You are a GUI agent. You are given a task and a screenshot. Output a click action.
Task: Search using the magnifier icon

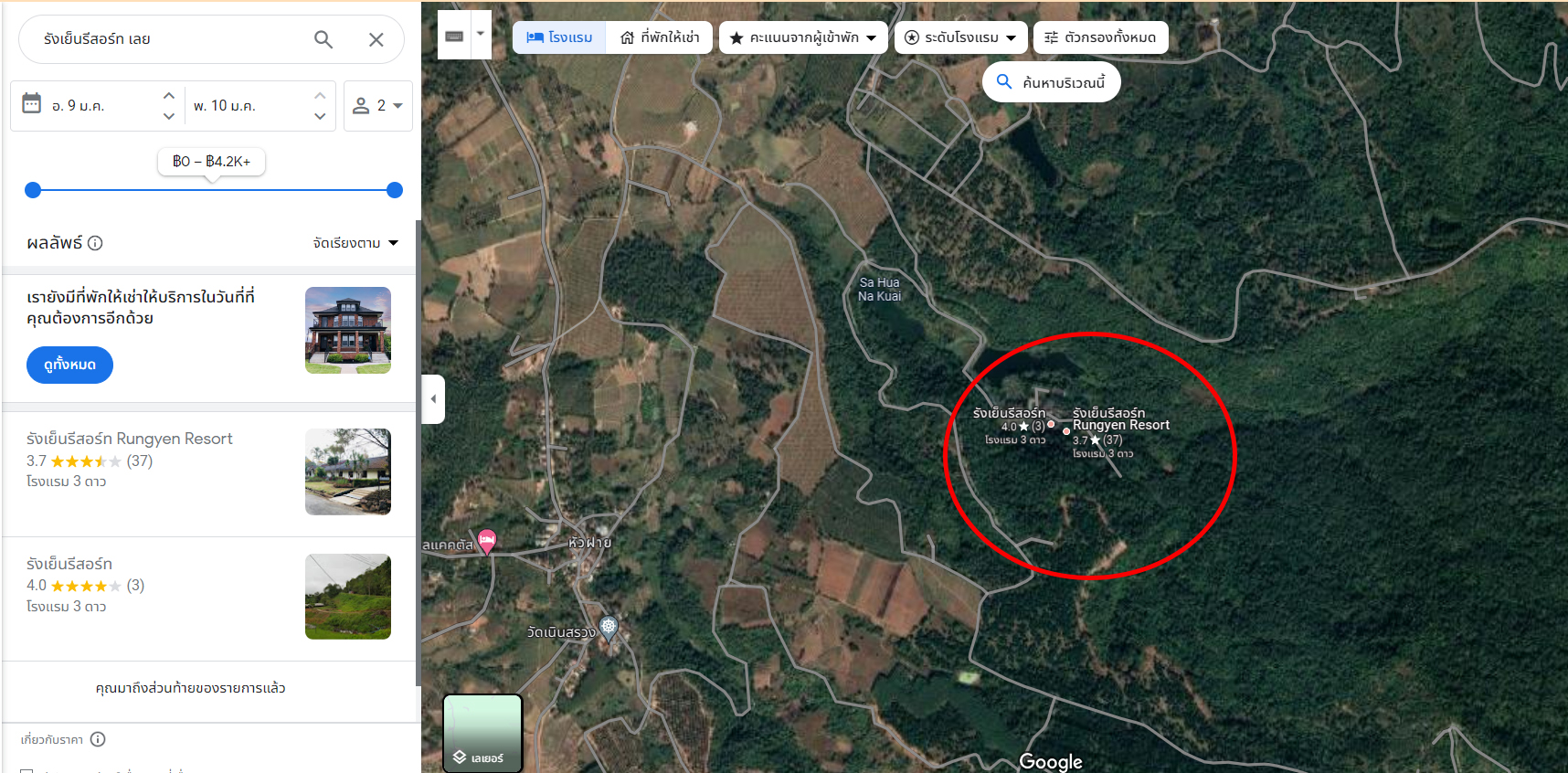[323, 39]
